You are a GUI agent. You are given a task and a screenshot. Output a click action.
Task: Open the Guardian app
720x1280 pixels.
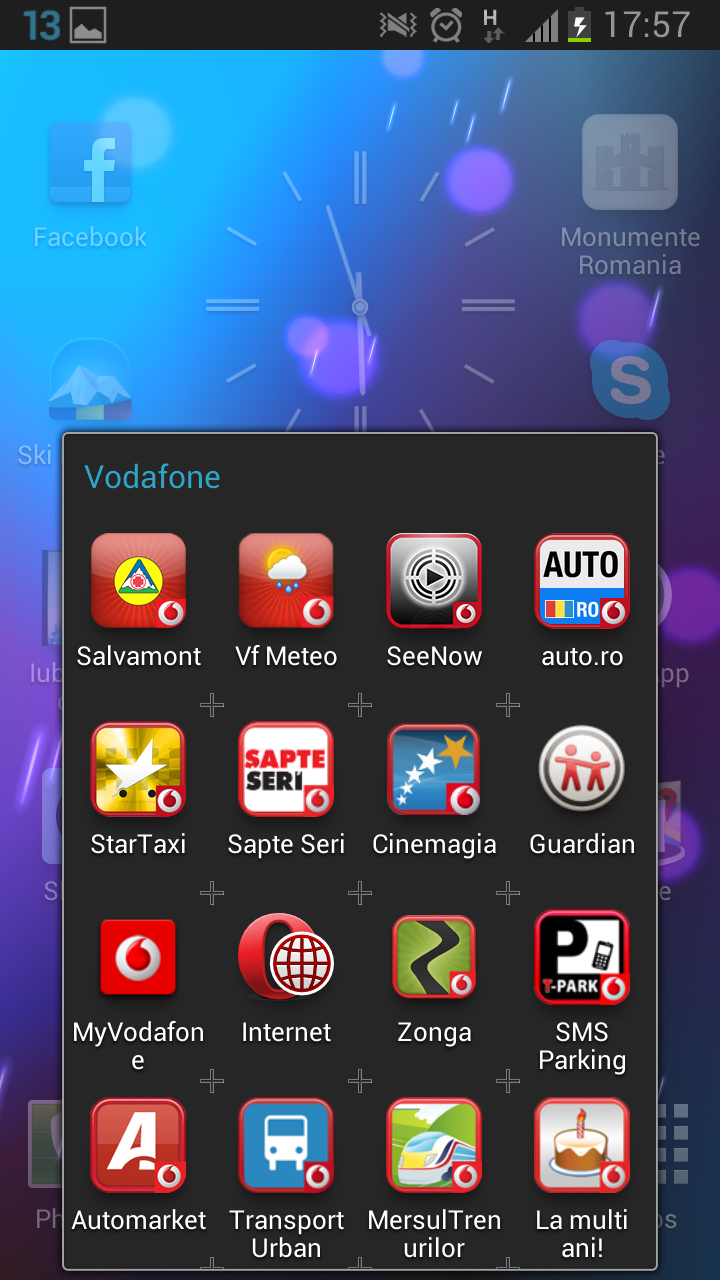point(582,769)
